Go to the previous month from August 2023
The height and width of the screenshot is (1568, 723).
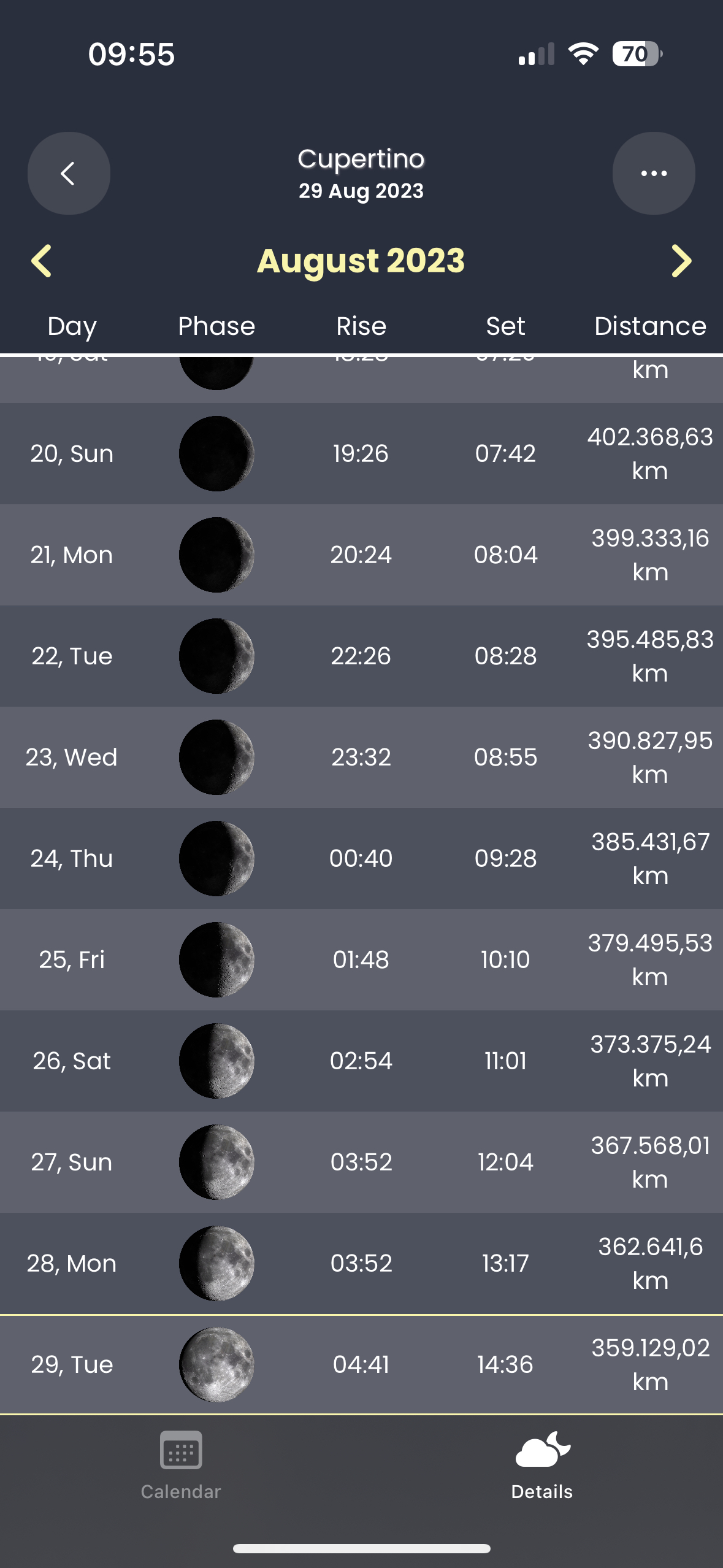[42, 261]
